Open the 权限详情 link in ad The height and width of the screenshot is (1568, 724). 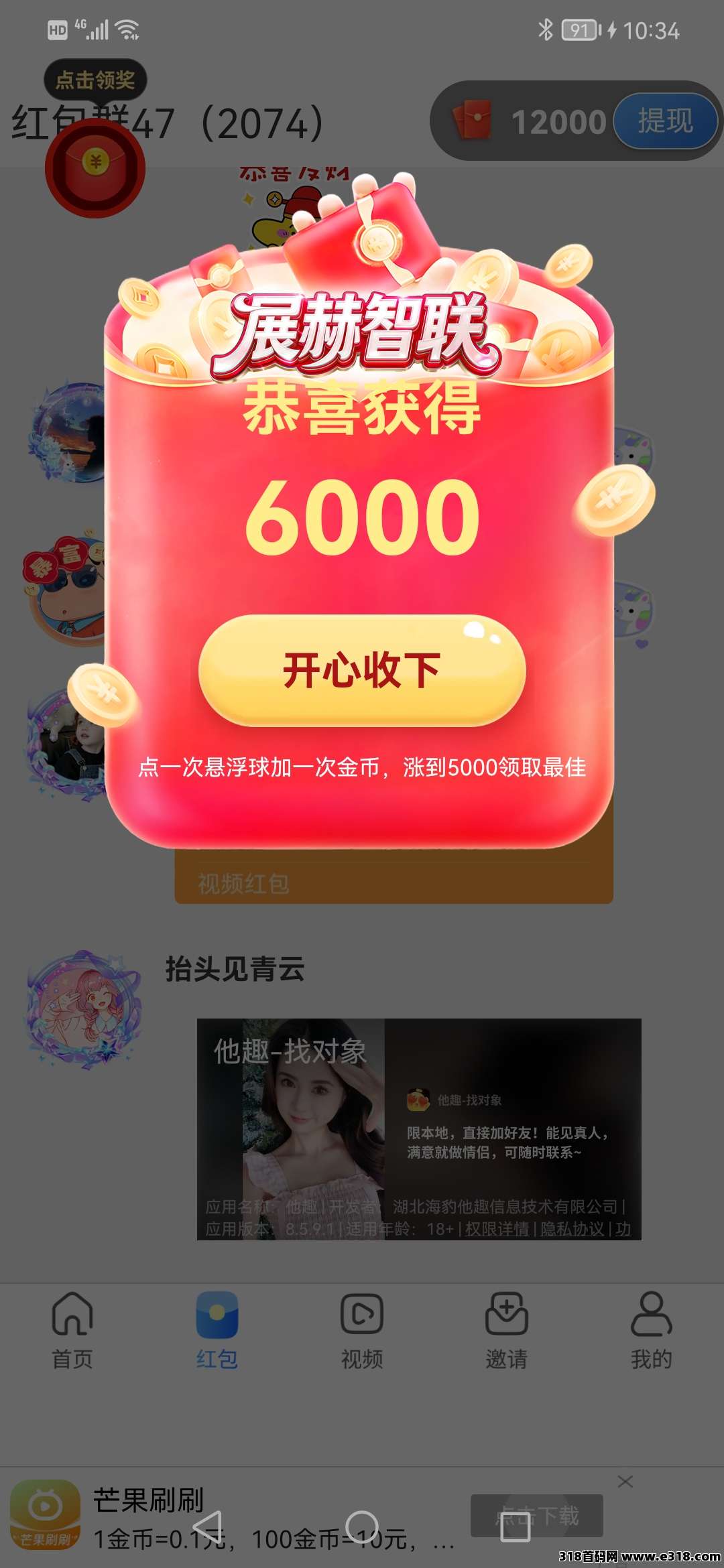497,1228
